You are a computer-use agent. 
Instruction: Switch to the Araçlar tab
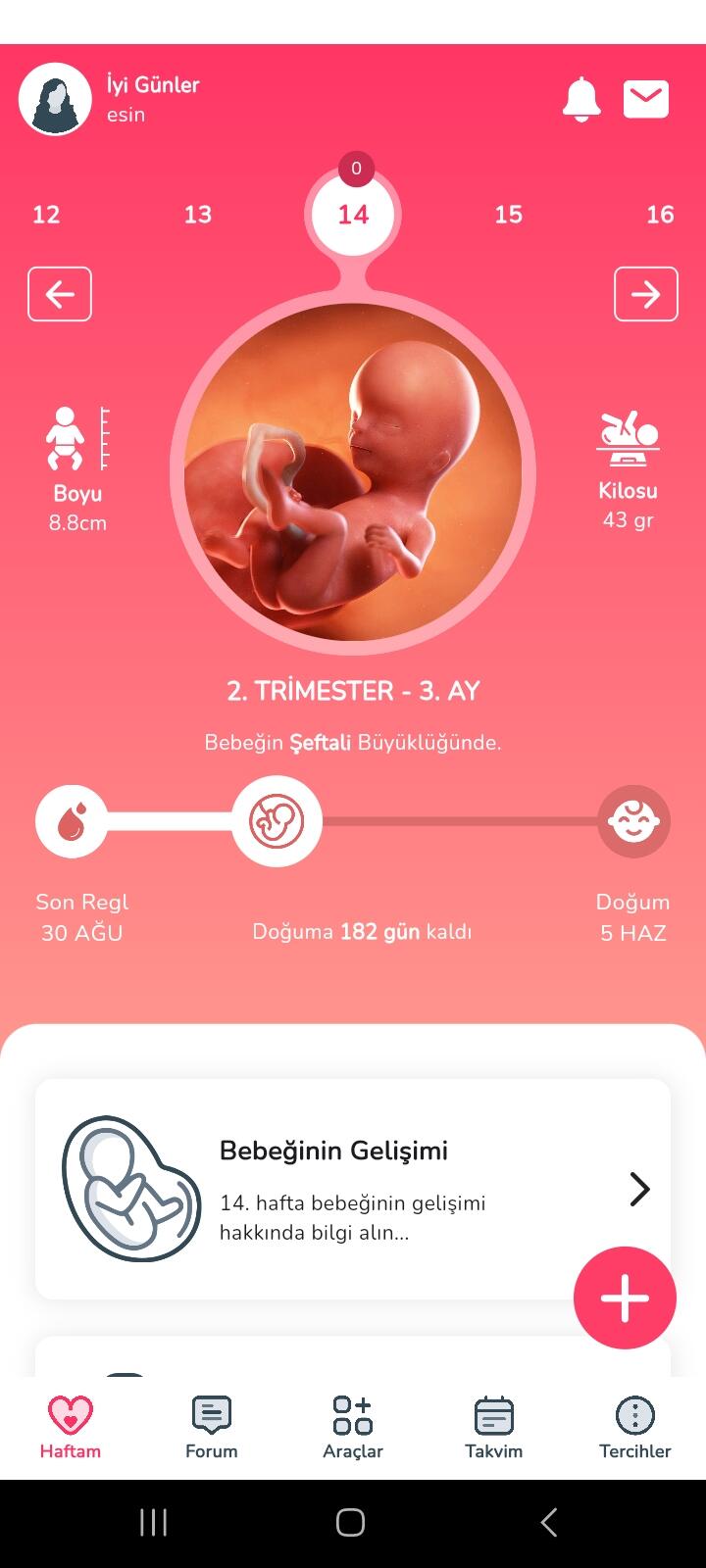(353, 1428)
